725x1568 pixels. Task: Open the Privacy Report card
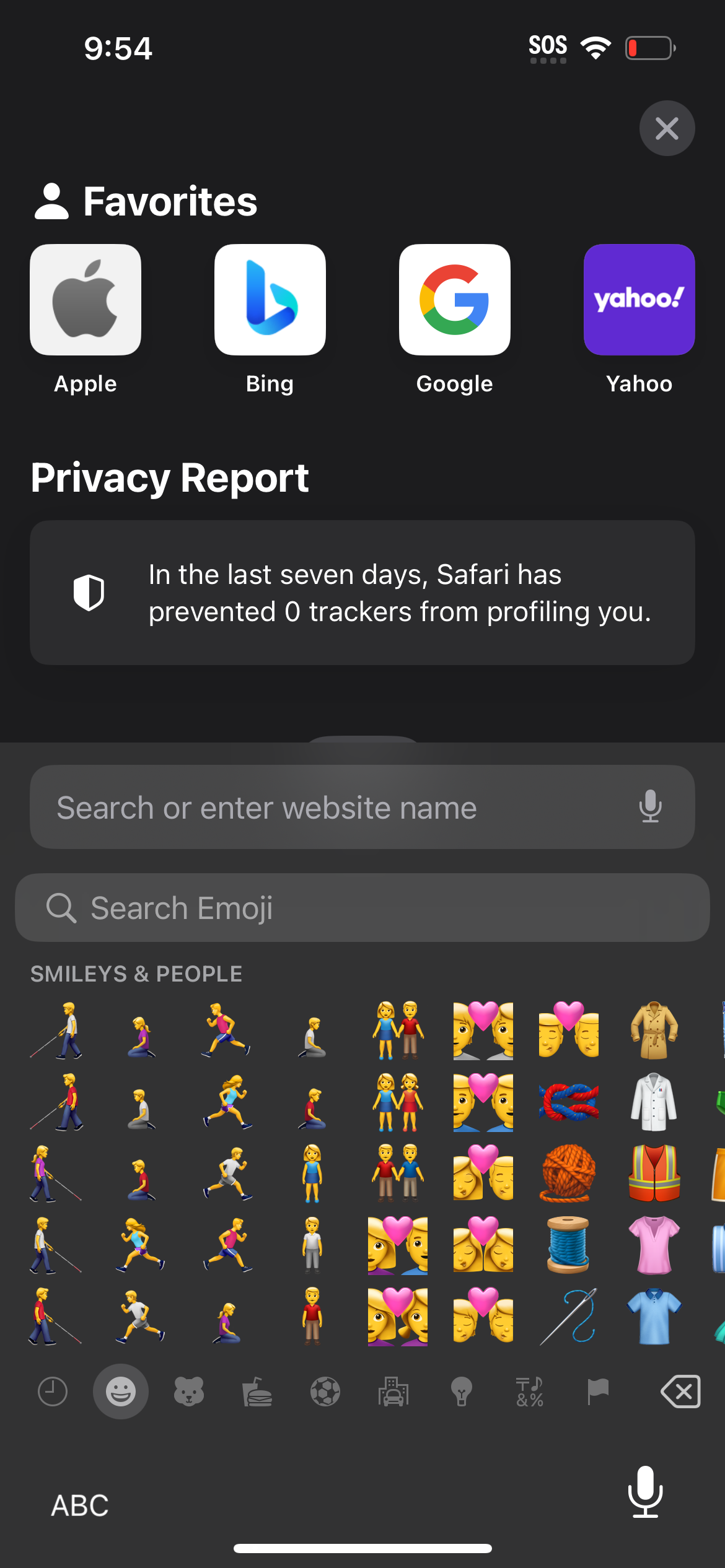tap(362, 593)
